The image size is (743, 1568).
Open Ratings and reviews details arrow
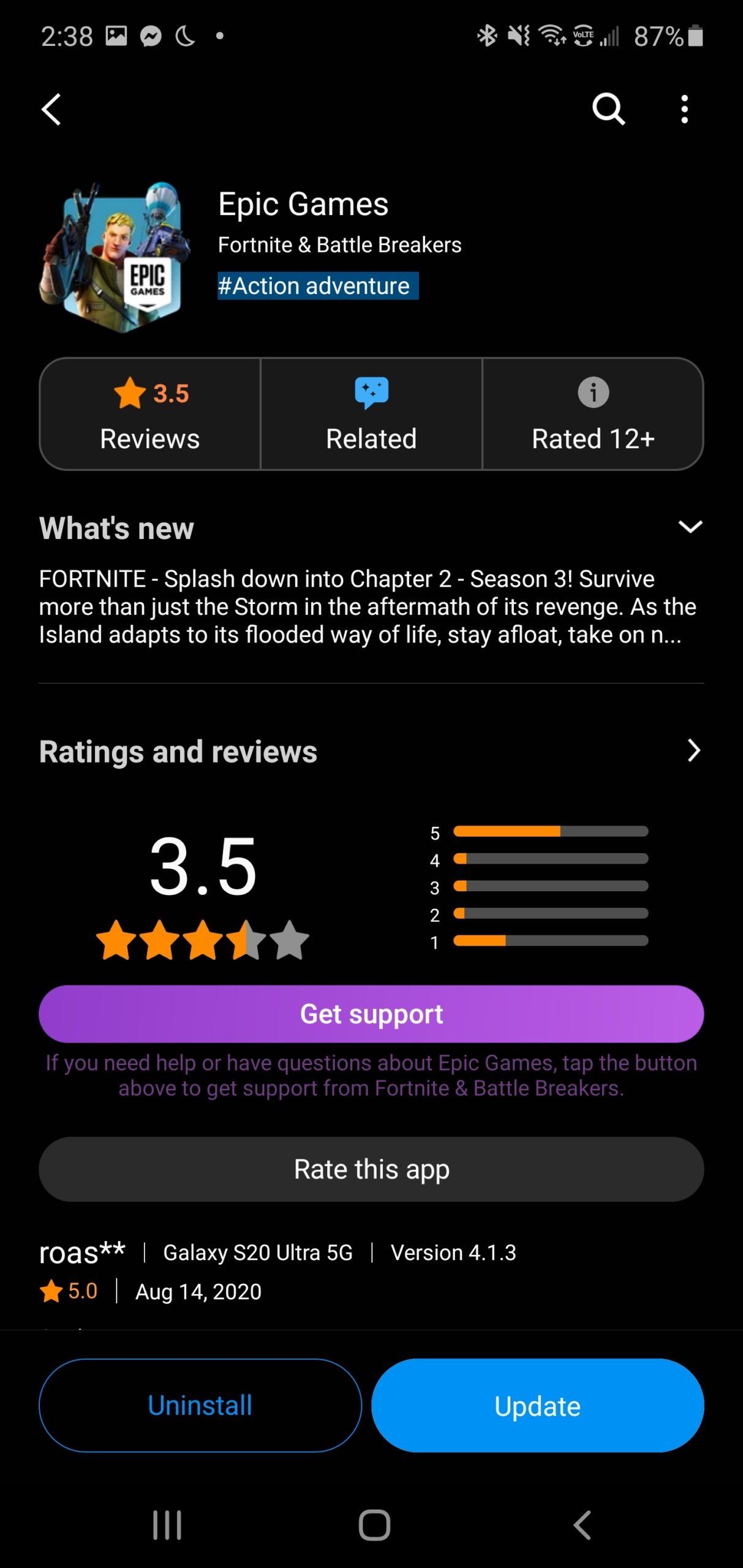(693, 750)
